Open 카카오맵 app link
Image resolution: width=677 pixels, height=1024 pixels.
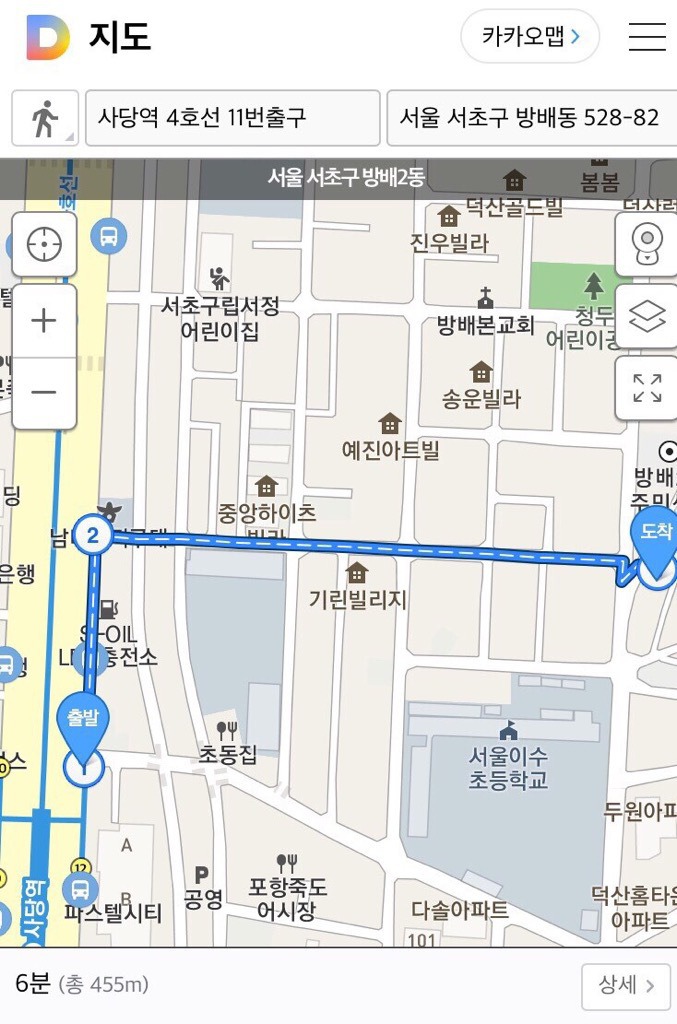[x=529, y=37]
